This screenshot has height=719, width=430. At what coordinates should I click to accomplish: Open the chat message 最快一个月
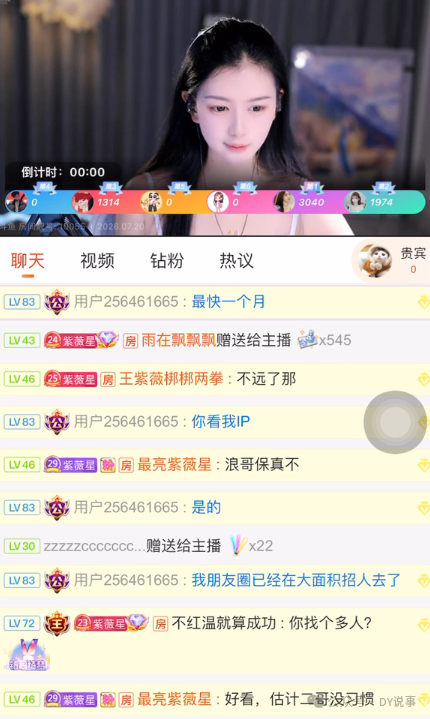click(x=228, y=302)
